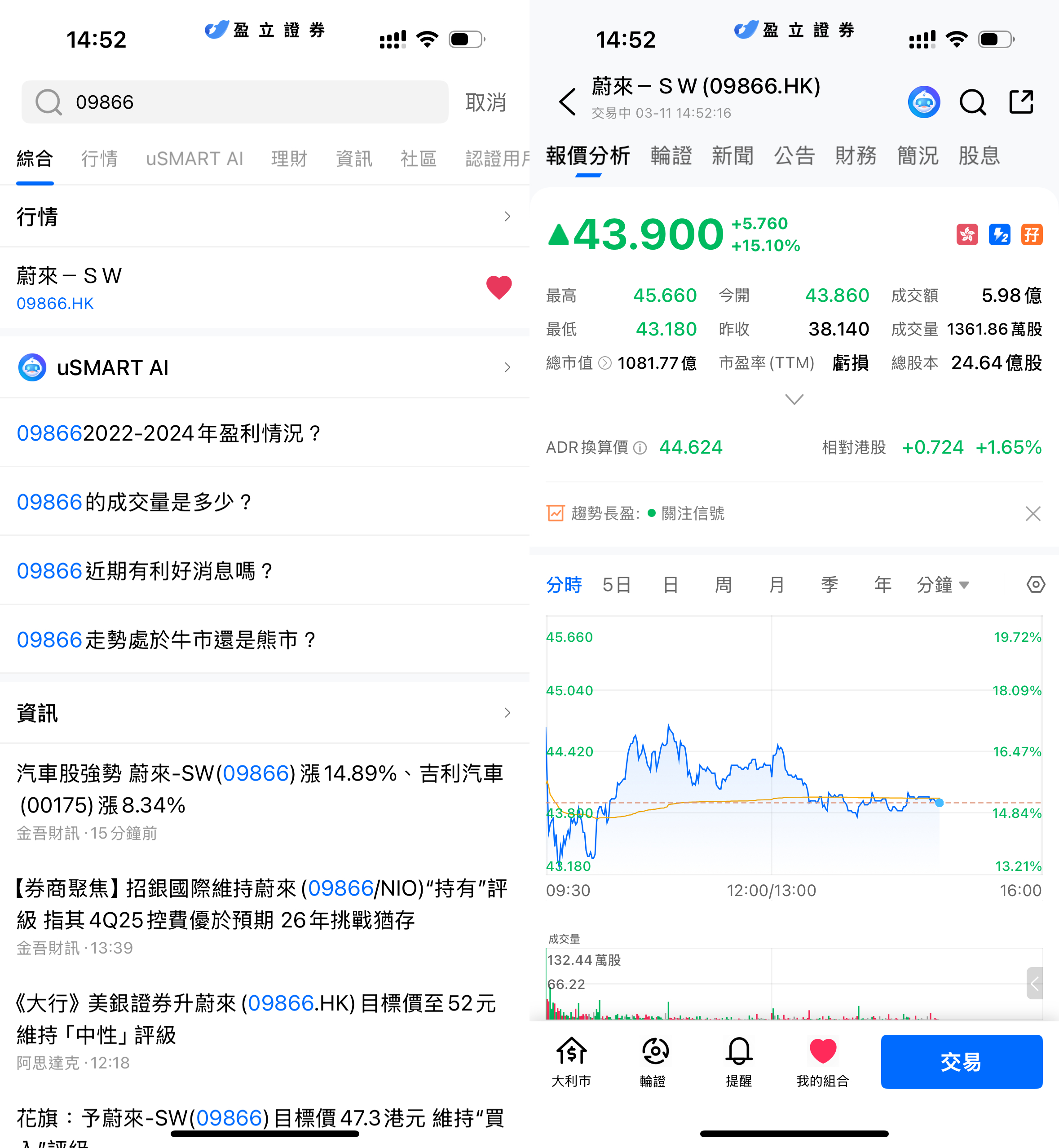Open the 分鐘 interval dropdown
This screenshot has height=1148, width=1059.
point(943,585)
